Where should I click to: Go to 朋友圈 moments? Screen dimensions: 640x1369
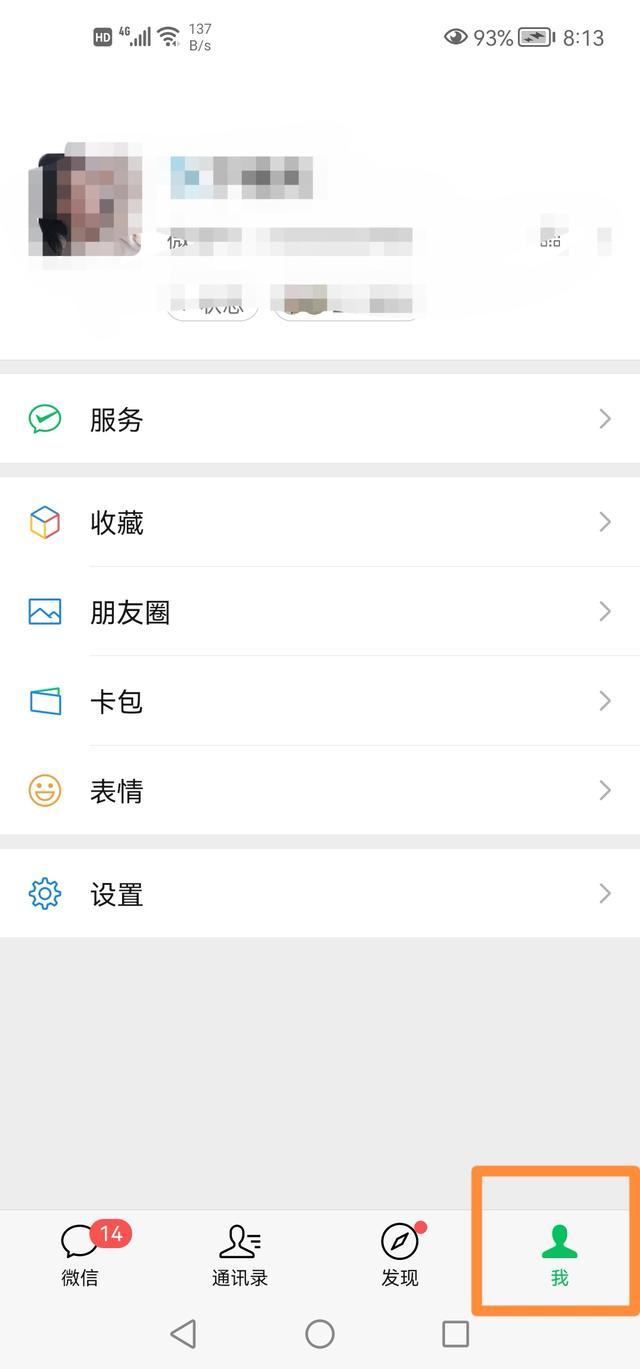point(320,612)
